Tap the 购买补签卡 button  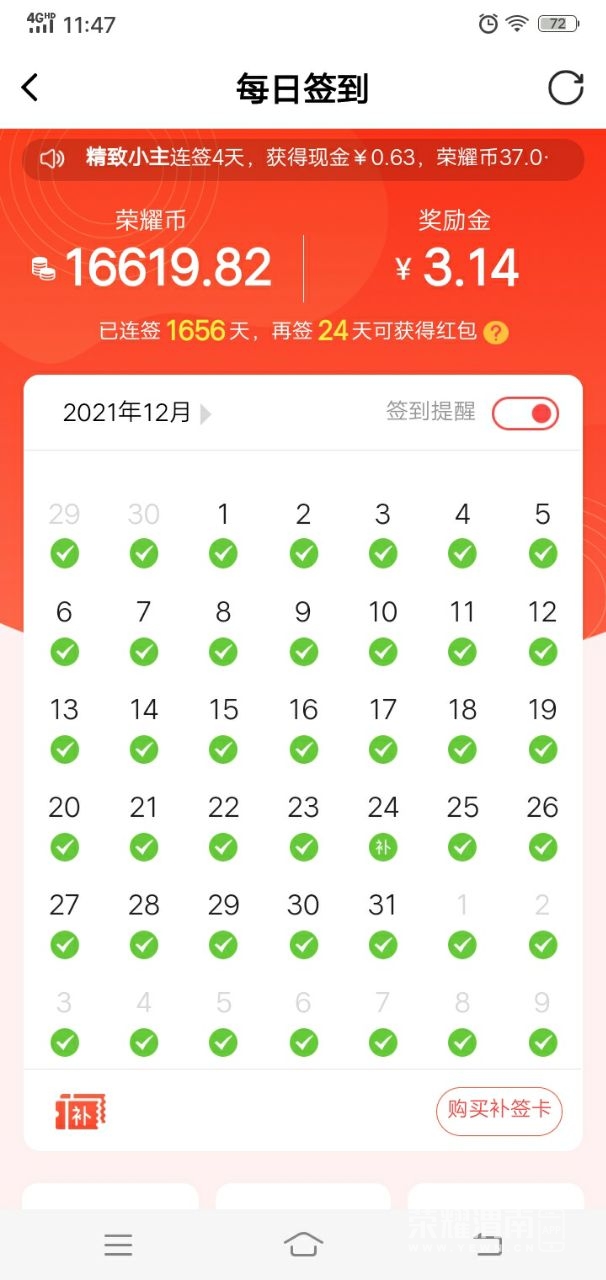499,1110
